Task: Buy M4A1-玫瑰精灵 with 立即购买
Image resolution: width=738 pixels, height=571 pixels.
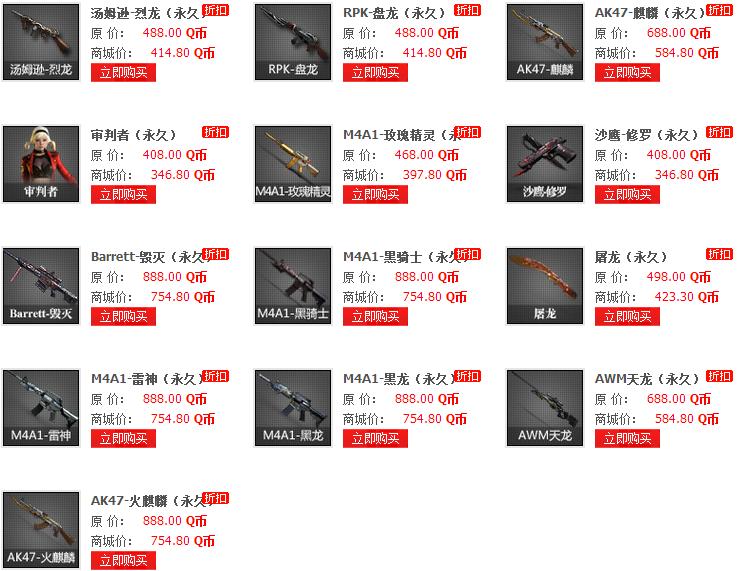Action: pos(375,194)
